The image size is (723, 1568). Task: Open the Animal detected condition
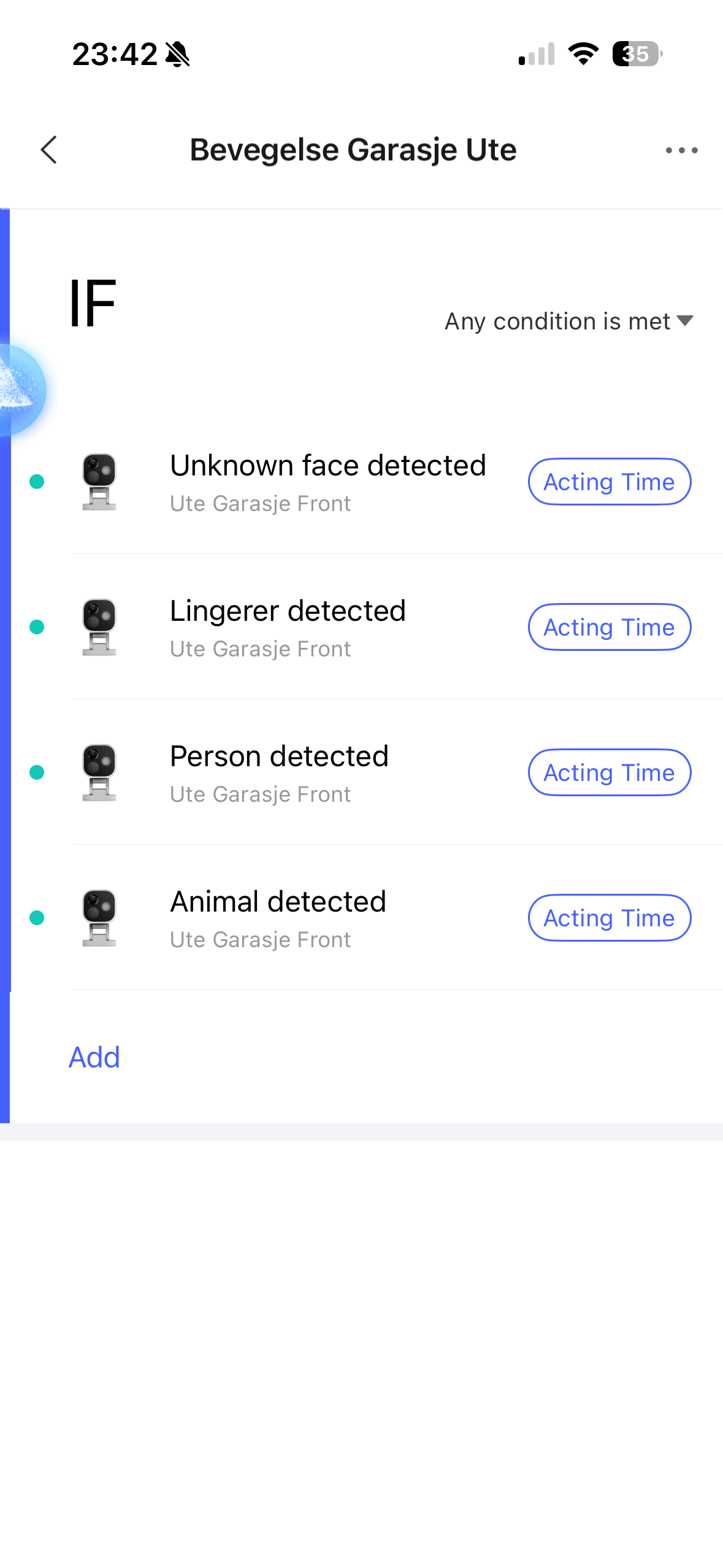pyautogui.click(x=278, y=918)
